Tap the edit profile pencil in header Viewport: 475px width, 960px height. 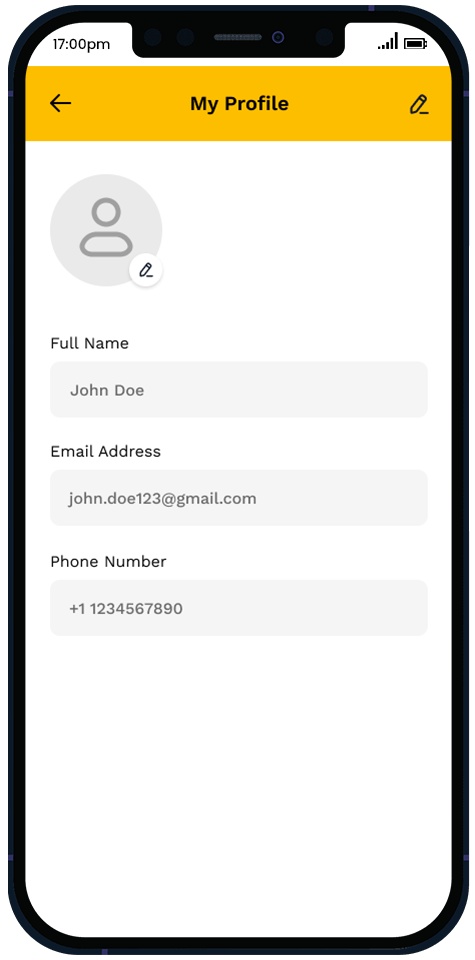click(x=419, y=104)
